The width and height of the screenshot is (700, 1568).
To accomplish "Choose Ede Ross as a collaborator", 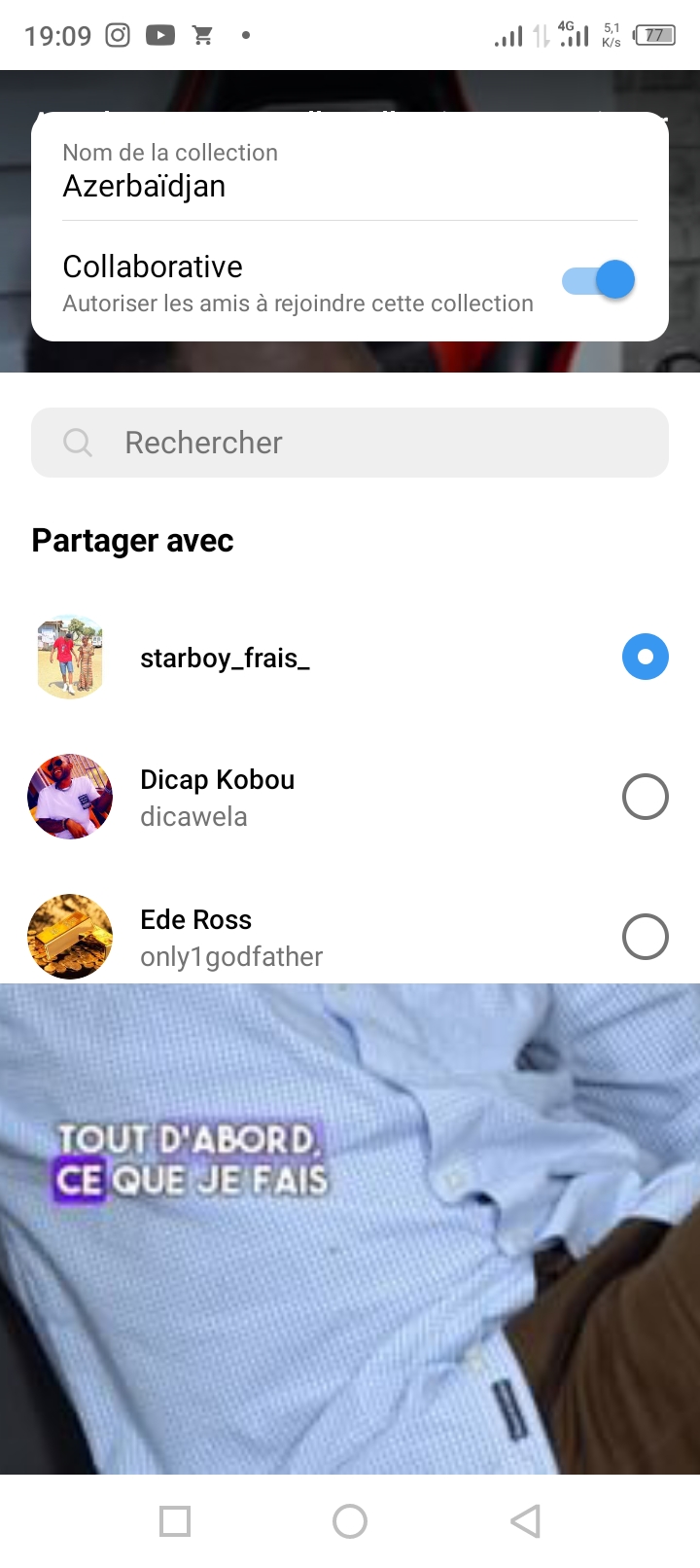I will tap(645, 937).
